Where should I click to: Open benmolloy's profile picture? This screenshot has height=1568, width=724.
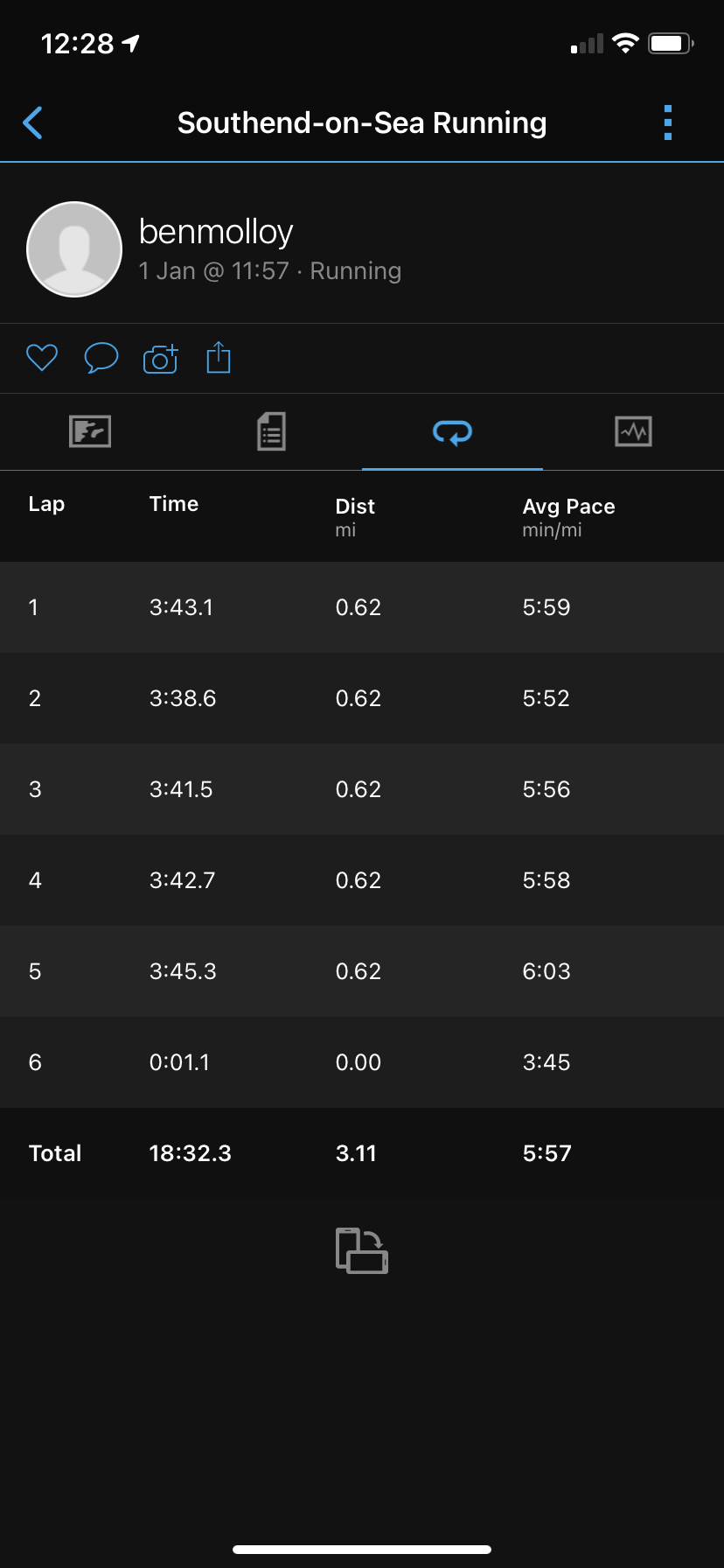pyautogui.click(x=74, y=249)
